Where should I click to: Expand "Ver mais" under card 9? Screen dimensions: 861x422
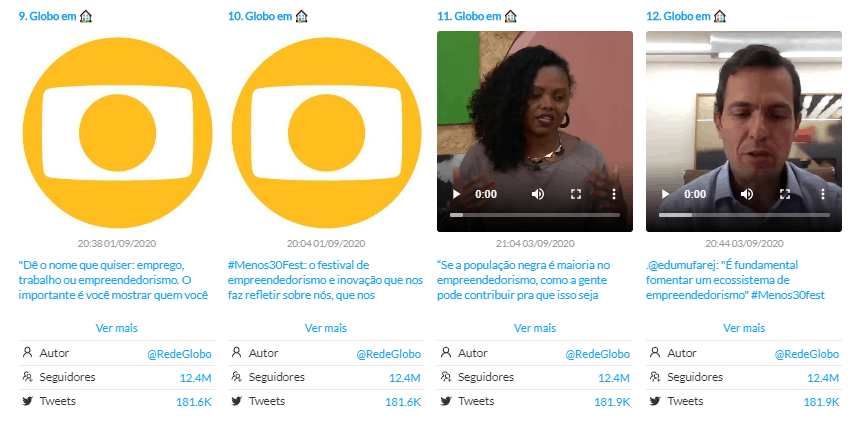[117, 328]
